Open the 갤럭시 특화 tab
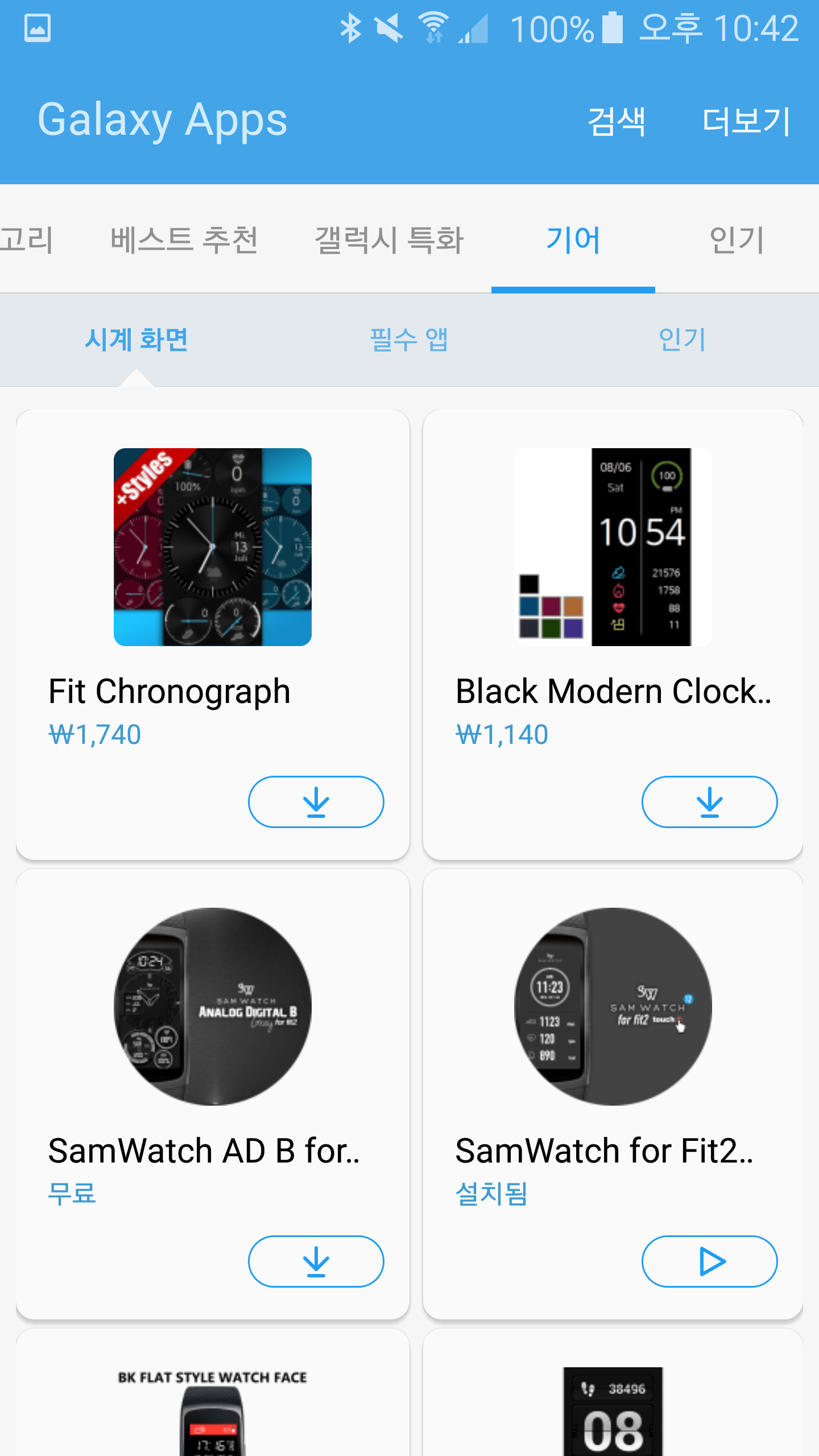This screenshot has width=819, height=1456. point(389,239)
